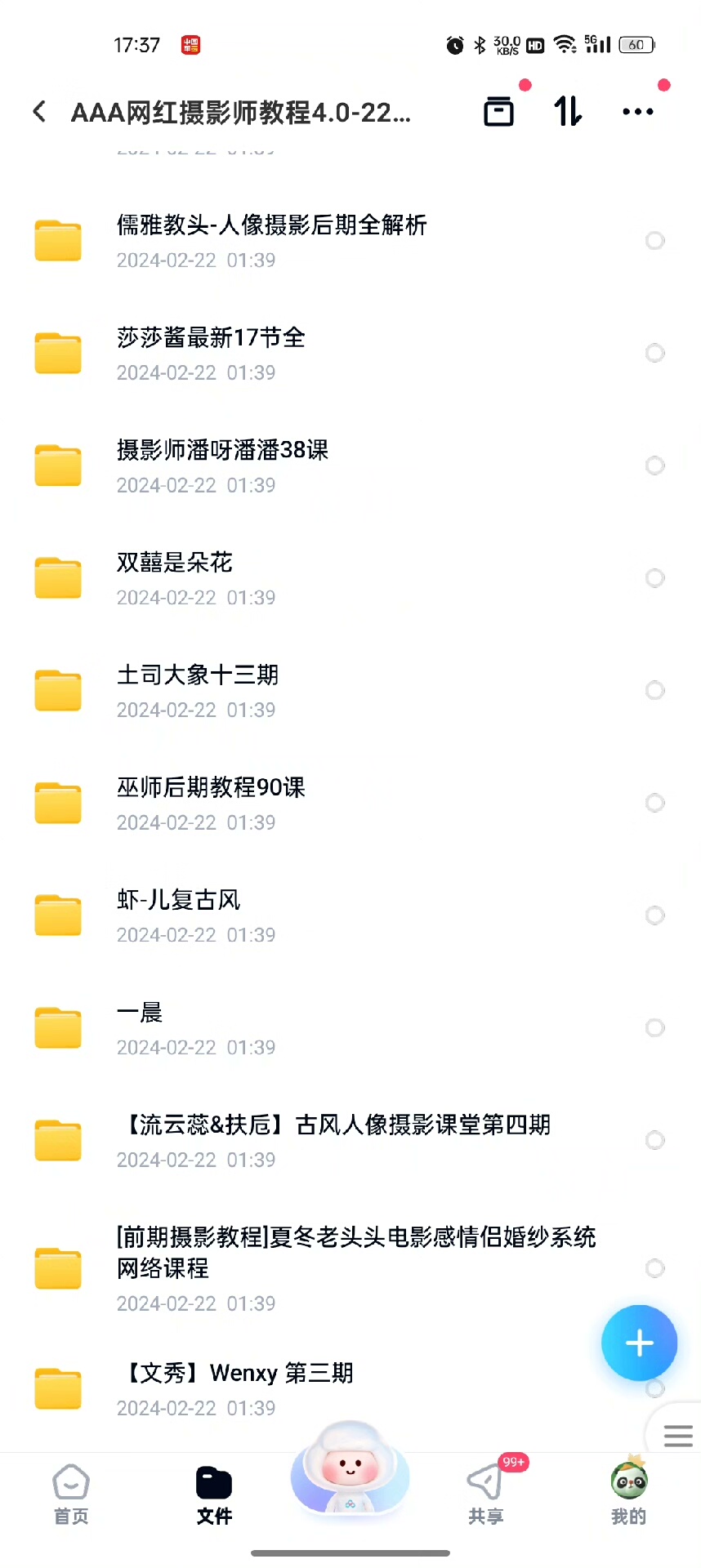Open 【流云蕊&扶卮】古风人像摄影课堂第四期 folder
This screenshot has height=1568, width=701.
[x=333, y=1140]
